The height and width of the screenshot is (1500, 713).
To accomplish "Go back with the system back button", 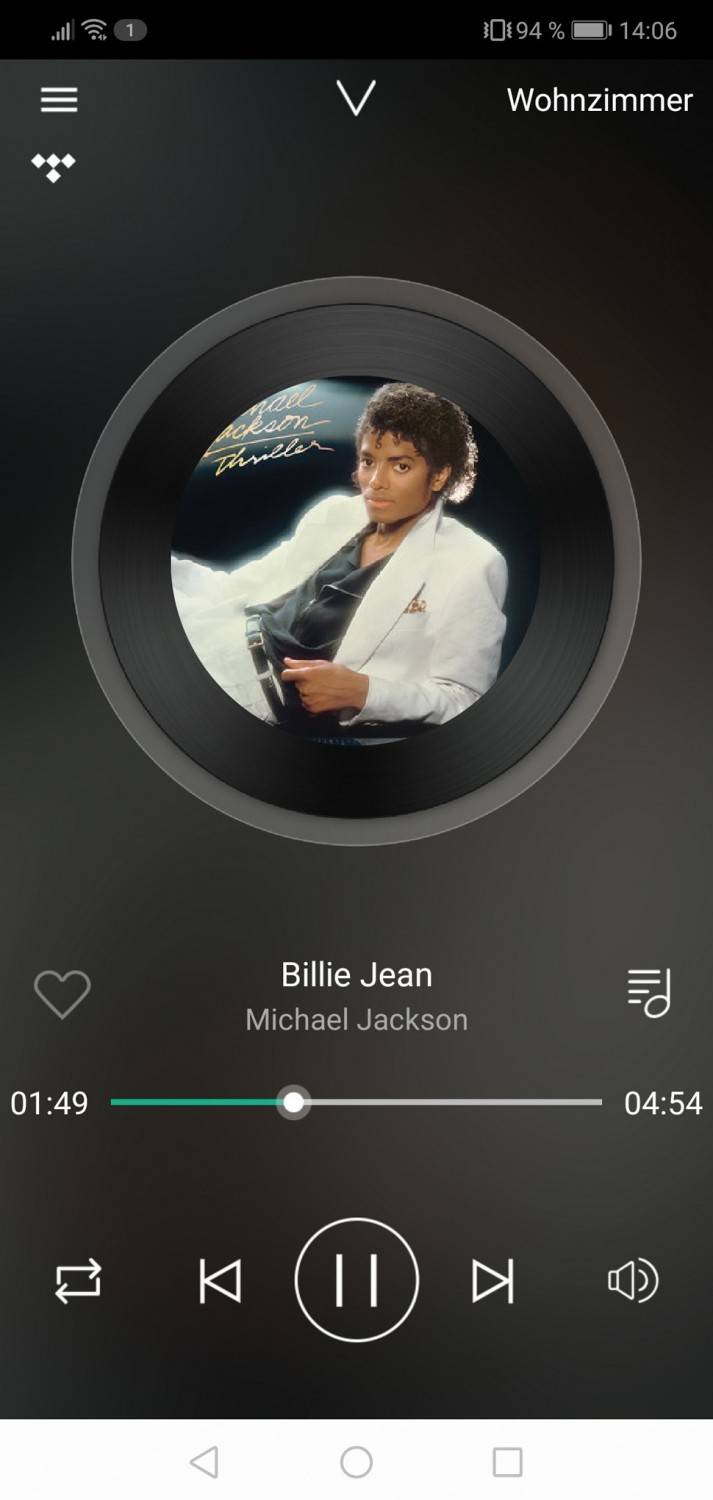I will tap(204, 1462).
